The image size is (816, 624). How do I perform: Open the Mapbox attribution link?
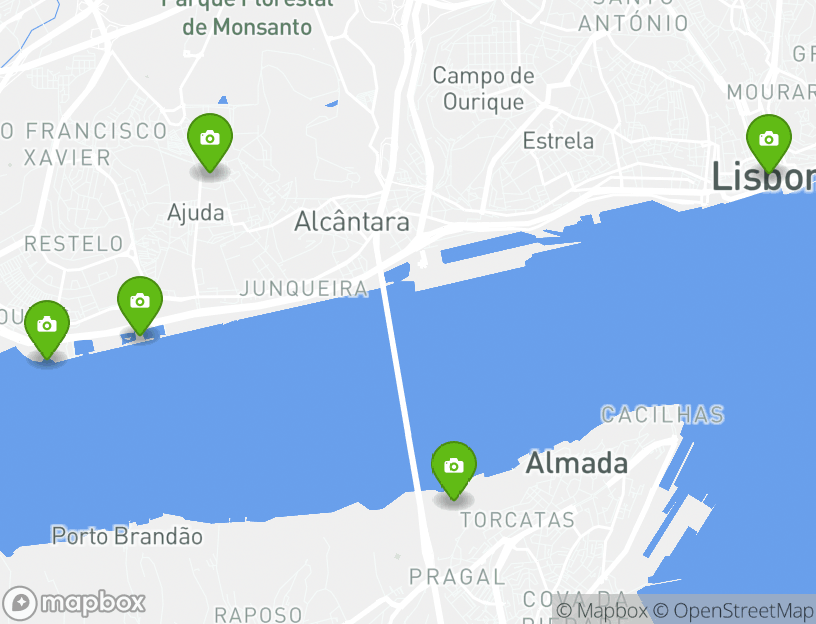coord(602,610)
